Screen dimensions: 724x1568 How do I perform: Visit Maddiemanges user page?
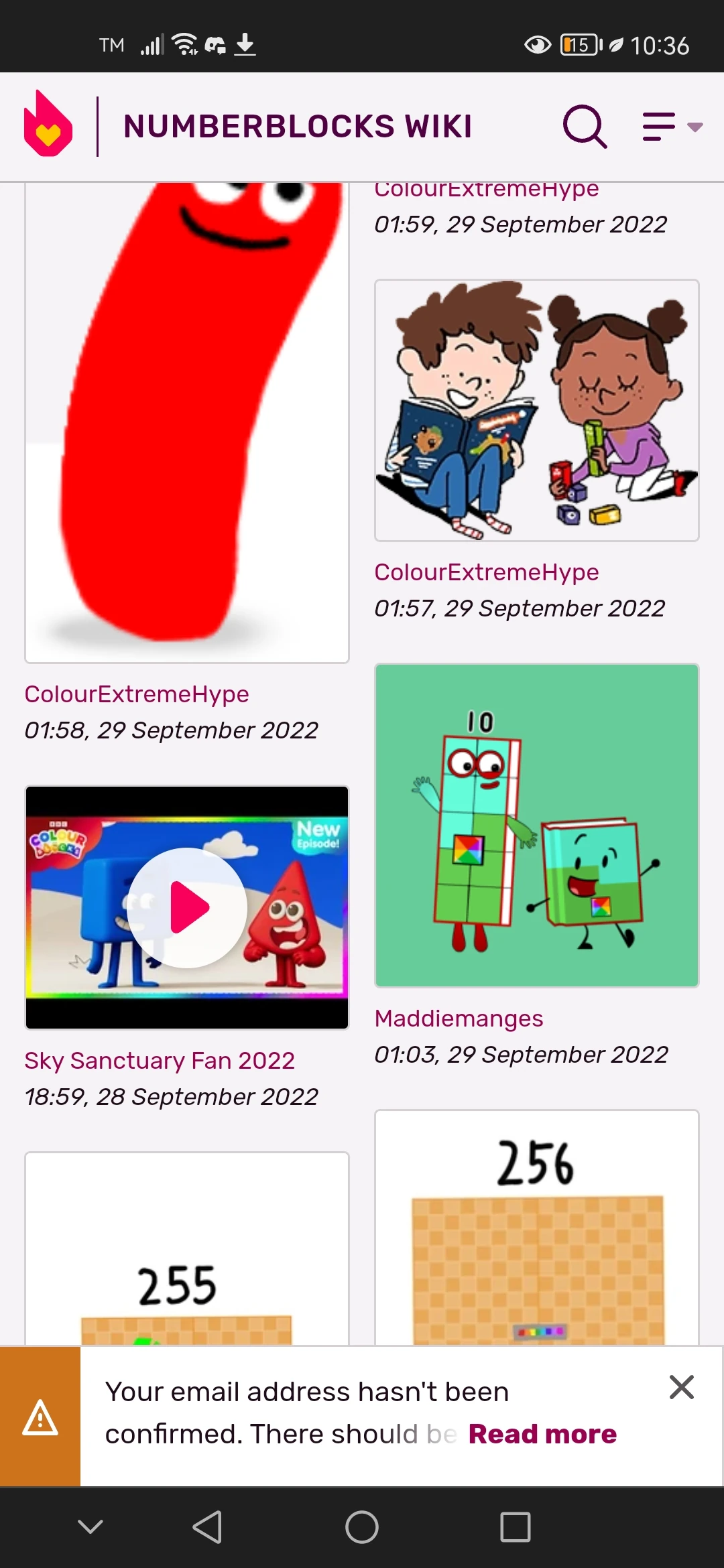[459, 1019]
